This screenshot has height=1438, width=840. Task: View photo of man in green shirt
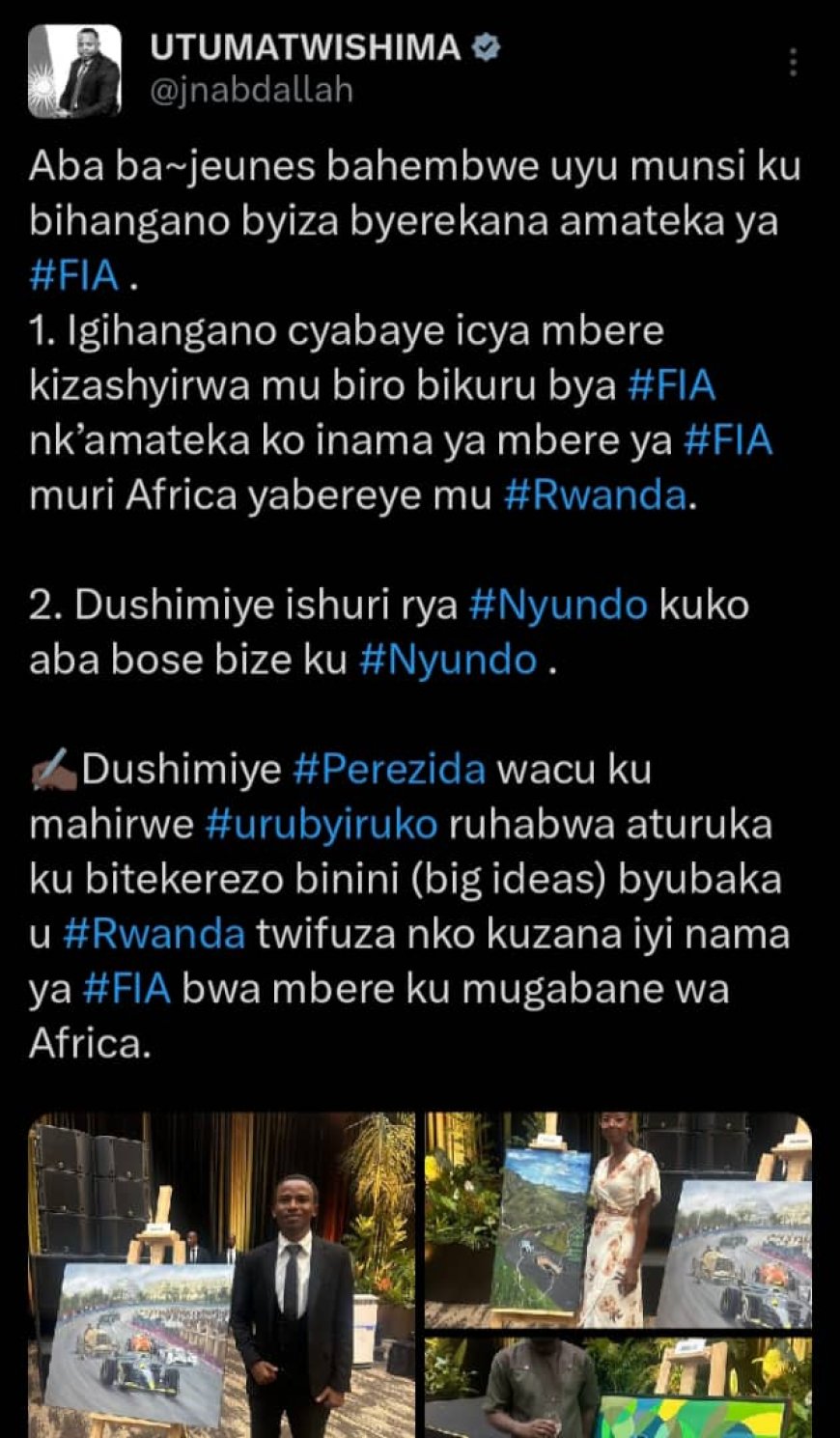pos(618,1388)
